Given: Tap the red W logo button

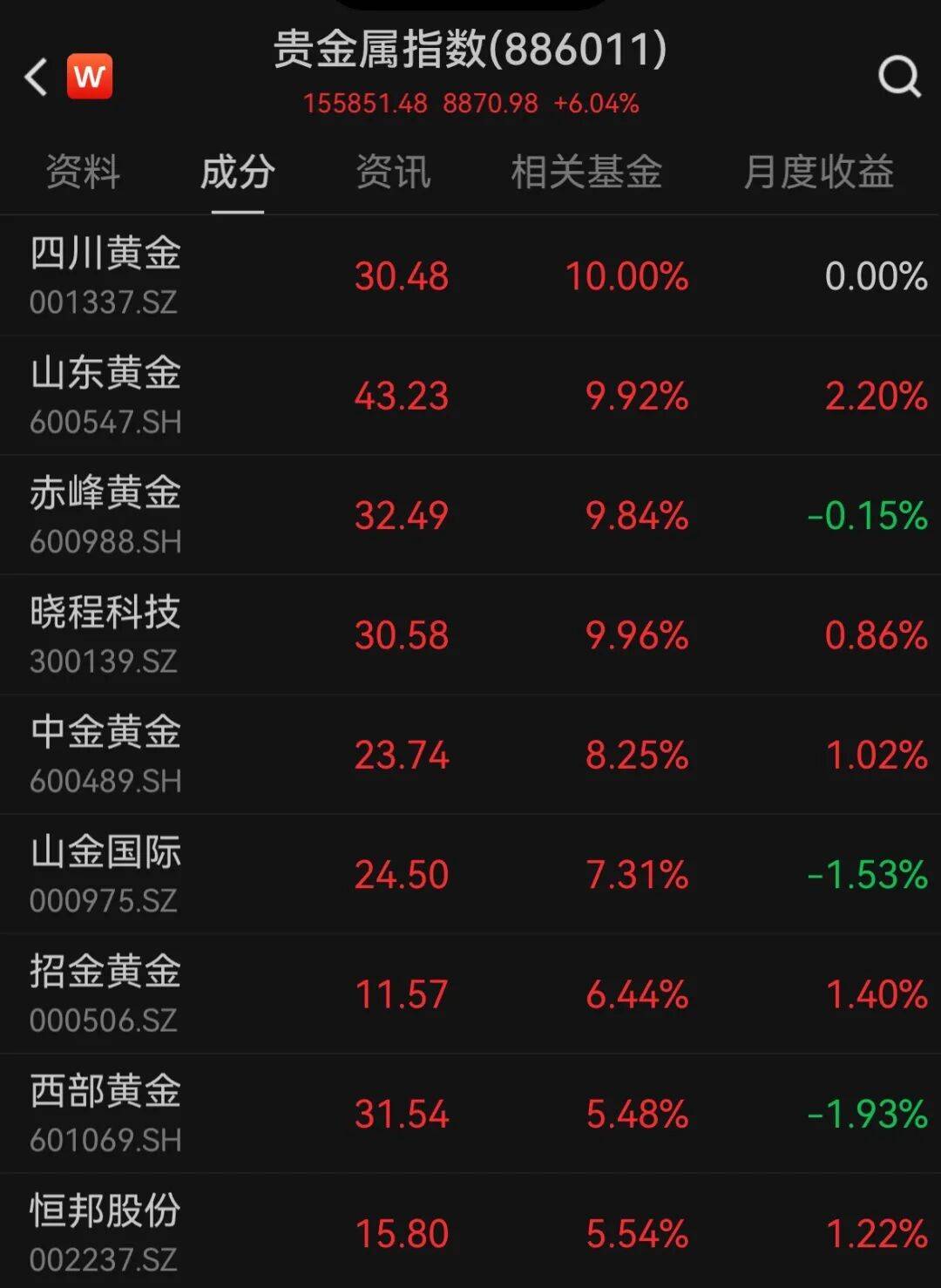Looking at the screenshot, I should [90, 77].
